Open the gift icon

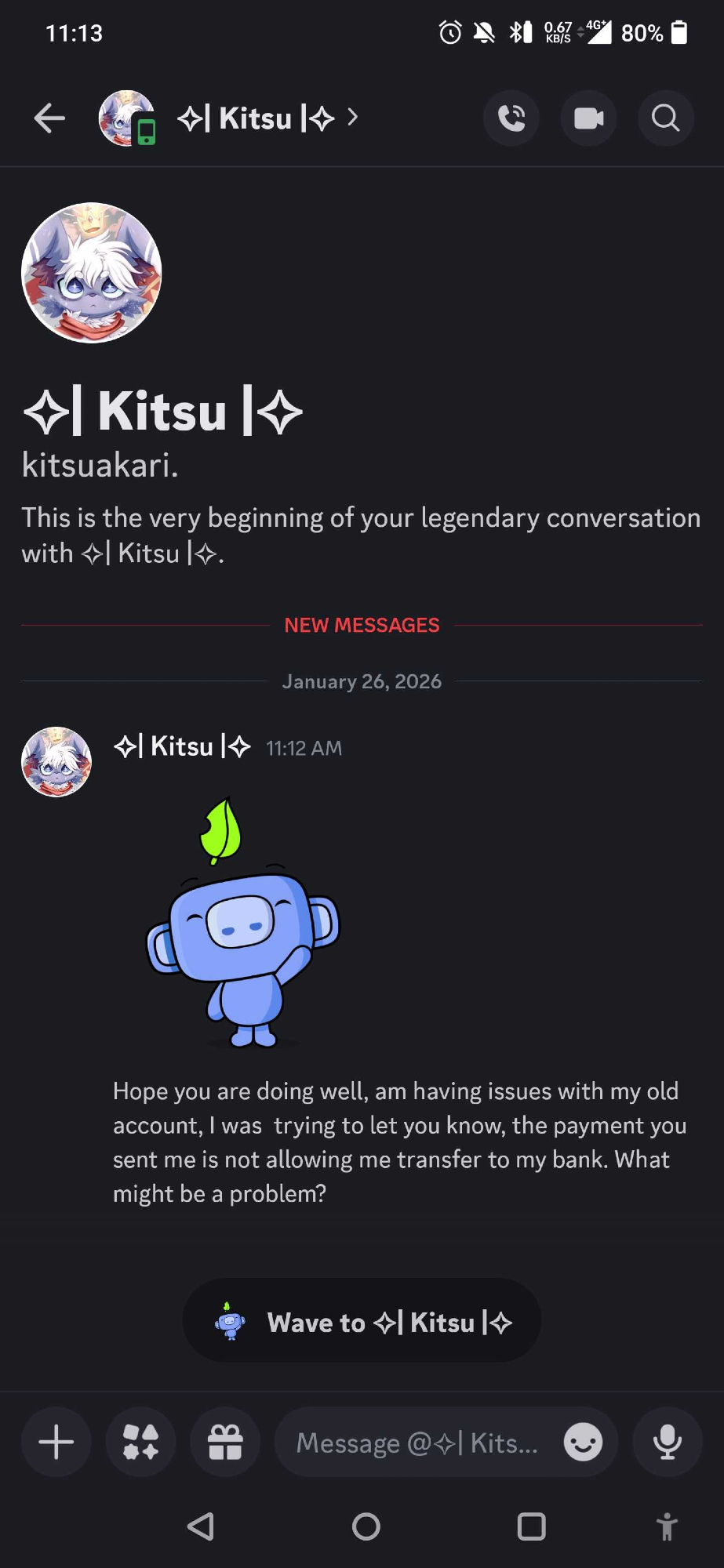point(225,1442)
